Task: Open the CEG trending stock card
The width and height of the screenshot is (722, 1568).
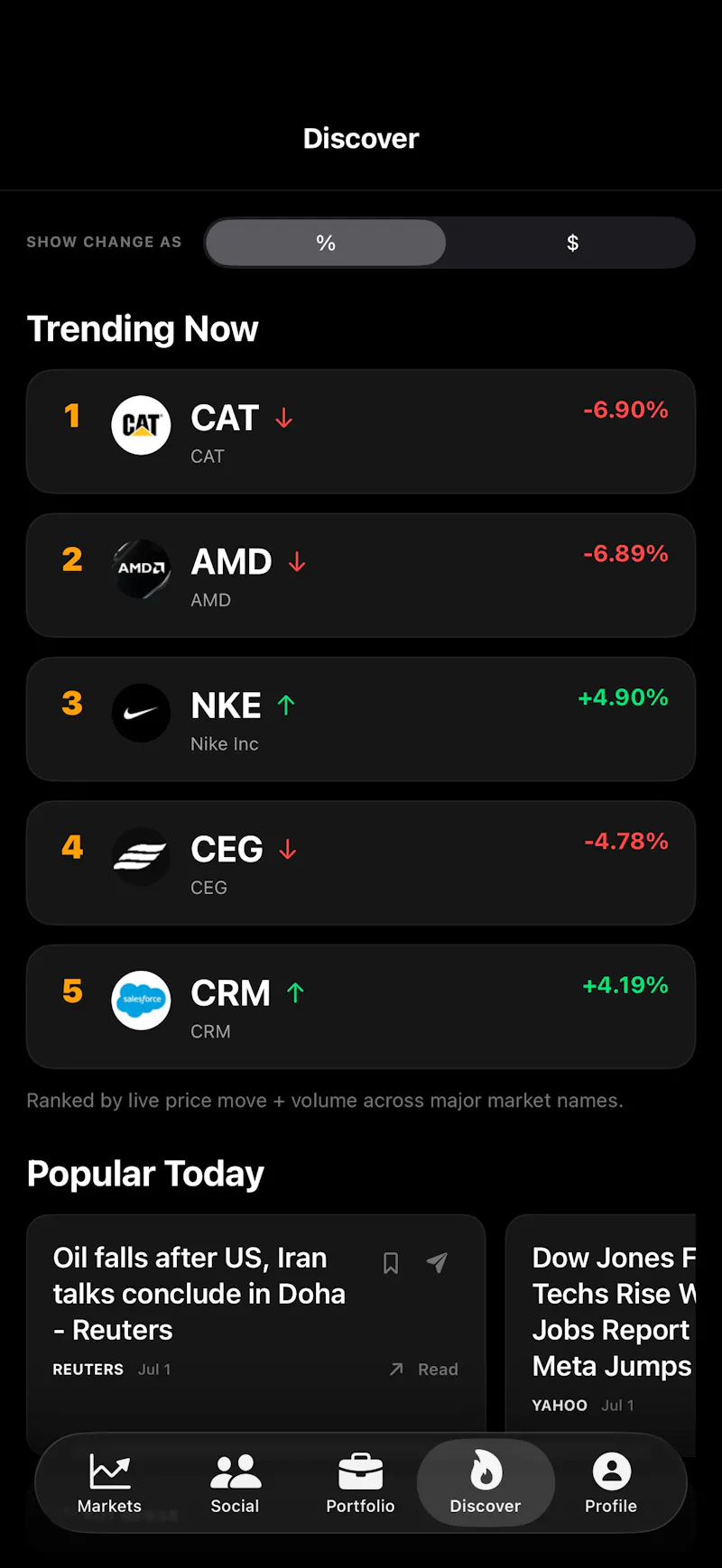Action: 361,863
